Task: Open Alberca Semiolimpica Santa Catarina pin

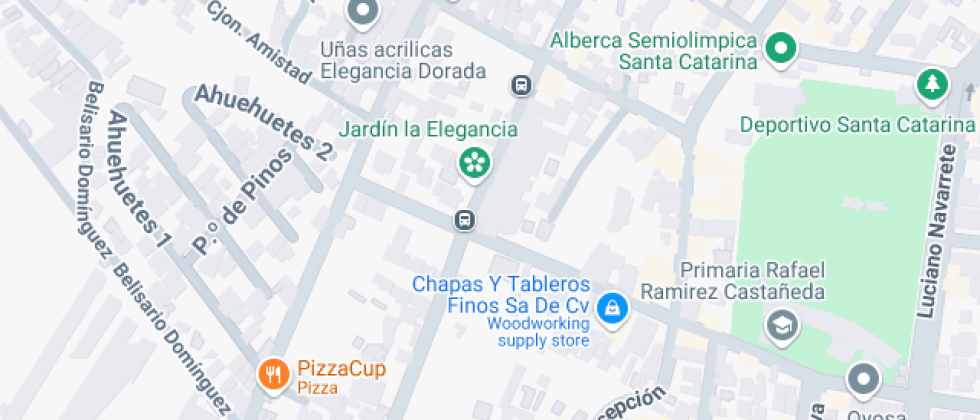Action: pyautogui.click(x=780, y=47)
